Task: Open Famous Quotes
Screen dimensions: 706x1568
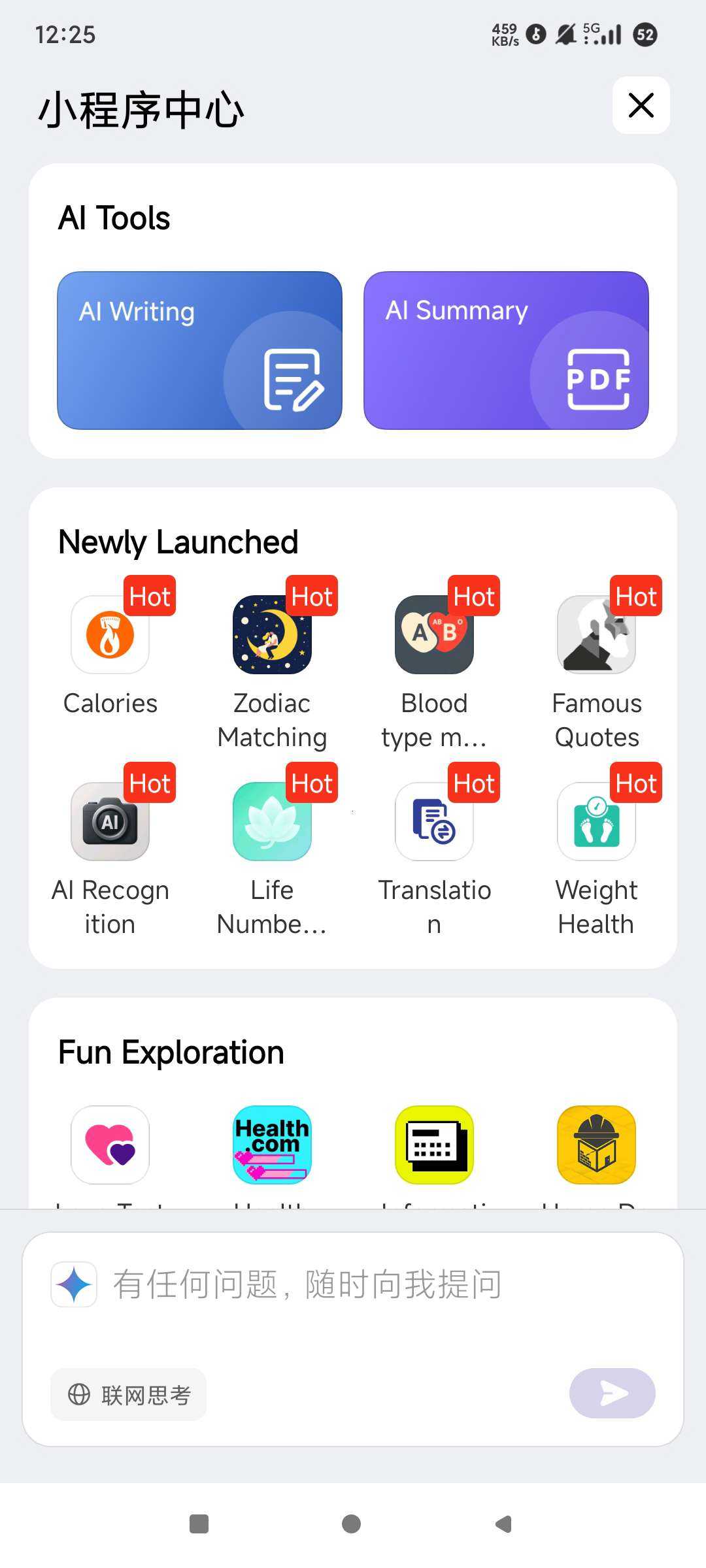Action: click(596, 635)
